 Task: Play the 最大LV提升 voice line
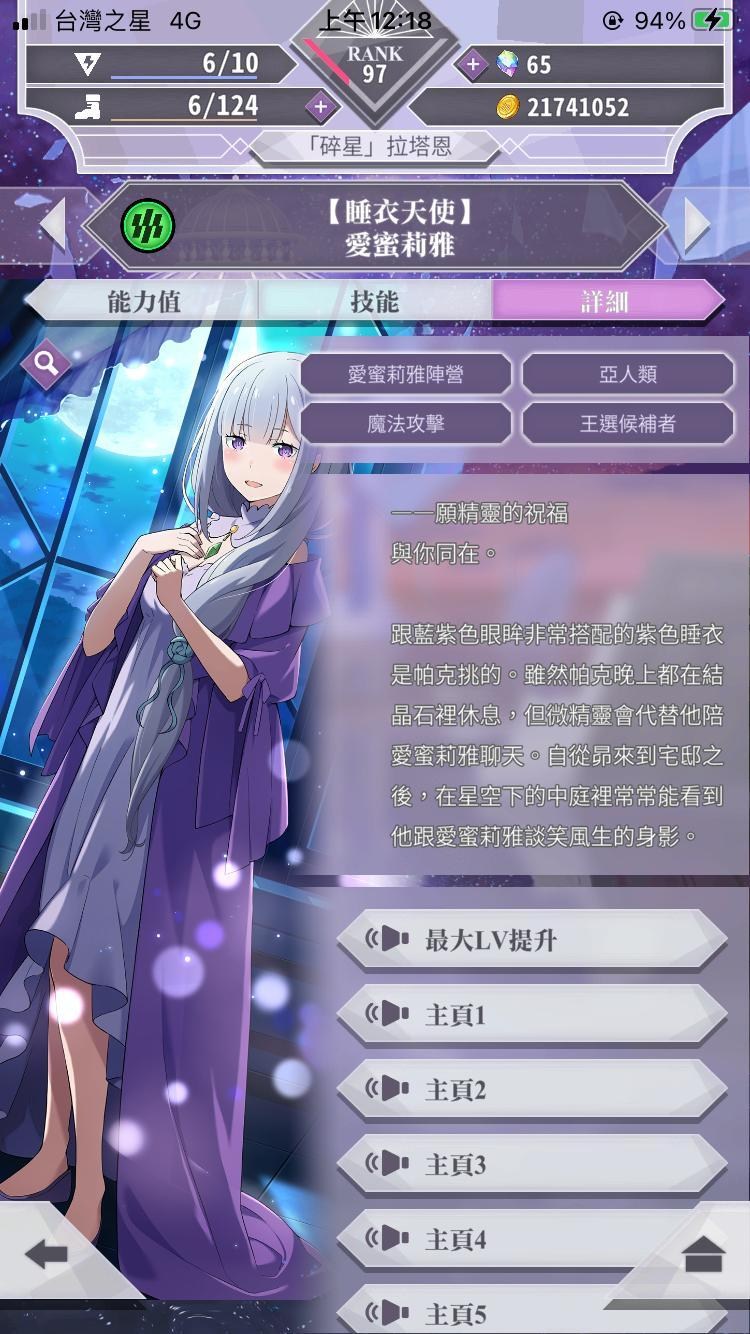click(x=532, y=940)
